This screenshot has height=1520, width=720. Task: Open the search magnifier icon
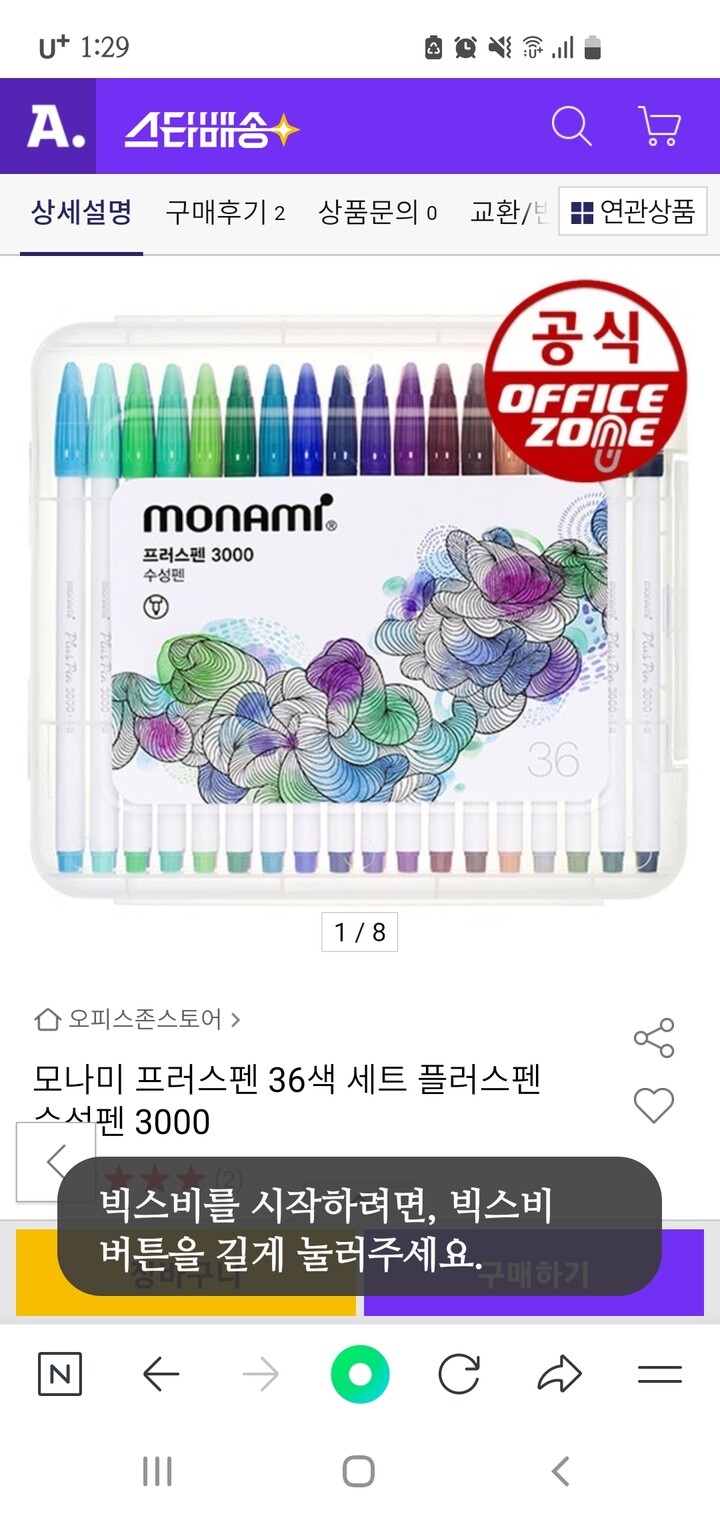tap(571, 127)
